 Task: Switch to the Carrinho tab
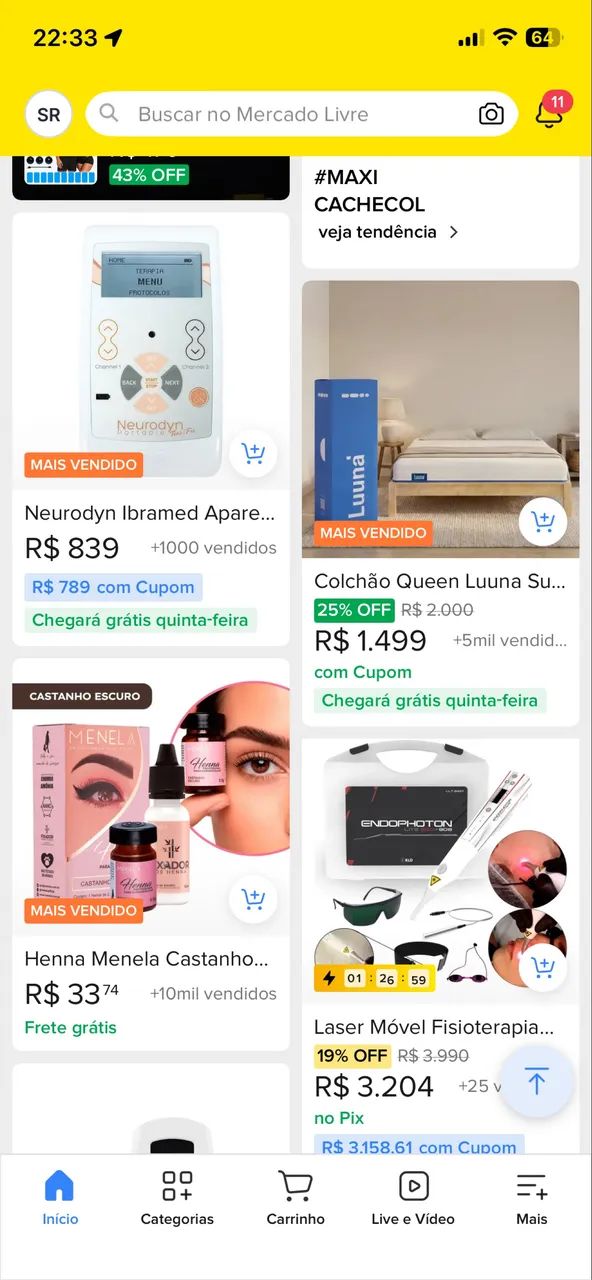295,1198
